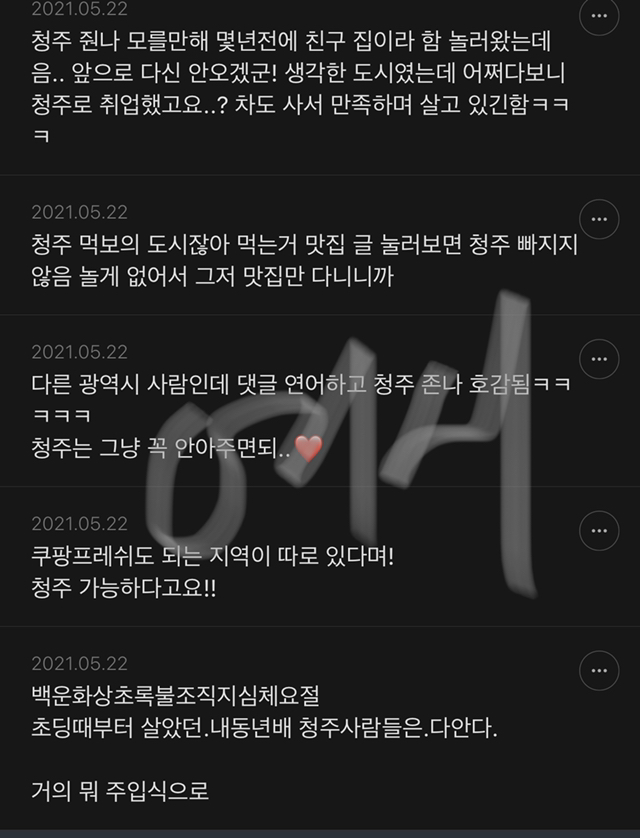Open options for the 청주 취업했고요 comment

(599, 15)
